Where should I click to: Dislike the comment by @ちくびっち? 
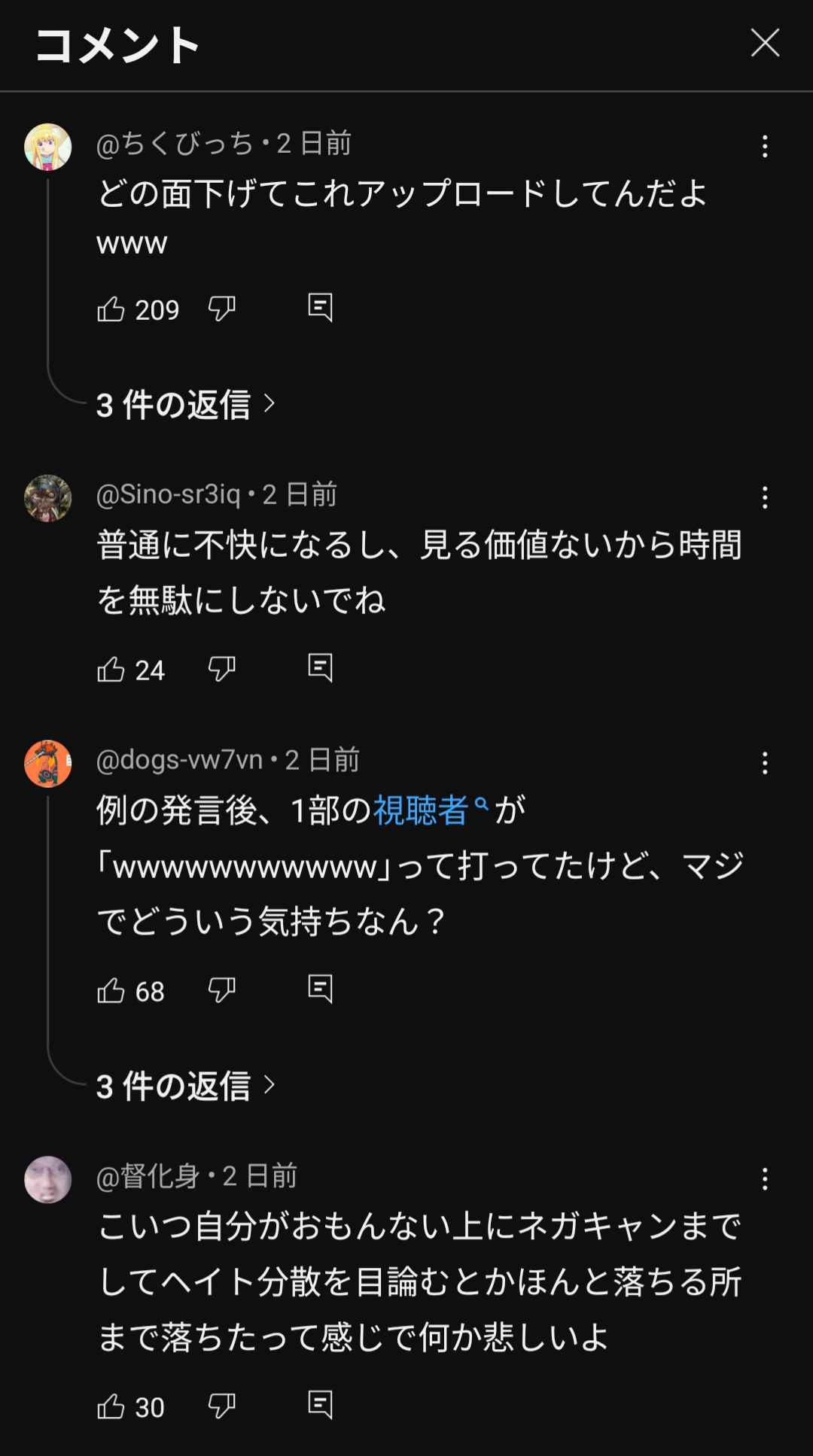click(221, 309)
